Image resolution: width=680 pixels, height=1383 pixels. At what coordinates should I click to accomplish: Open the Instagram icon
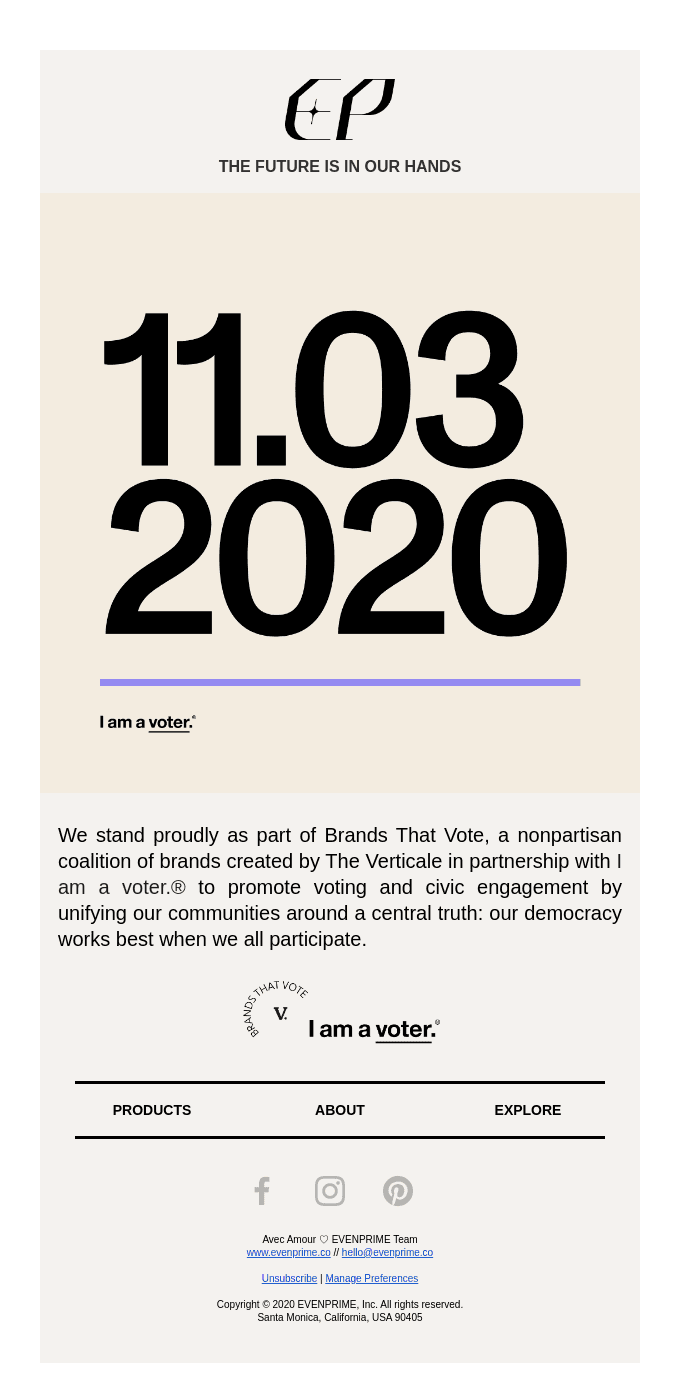pyautogui.click(x=330, y=1191)
